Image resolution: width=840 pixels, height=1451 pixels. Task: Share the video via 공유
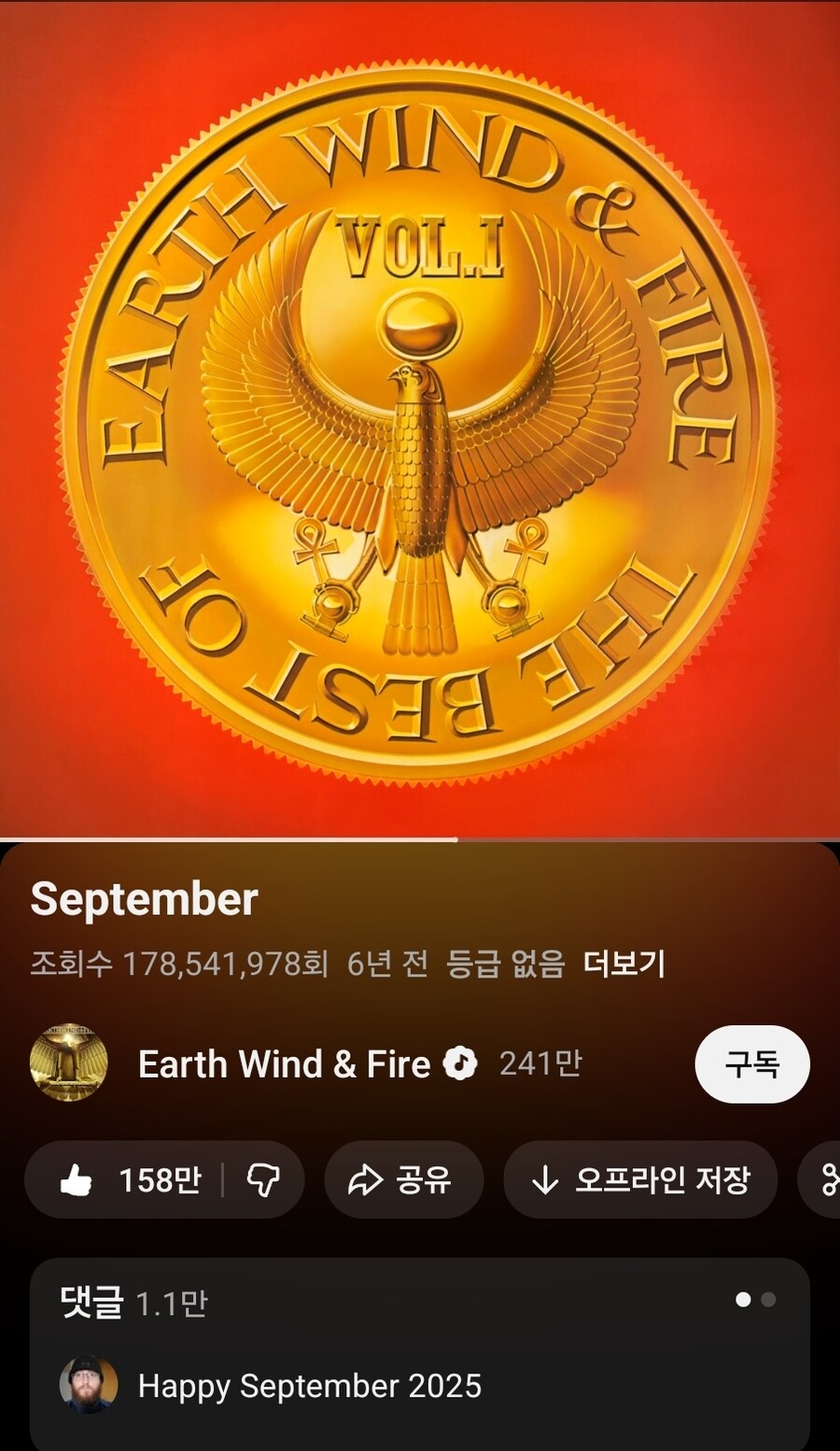(x=403, y=1180)
